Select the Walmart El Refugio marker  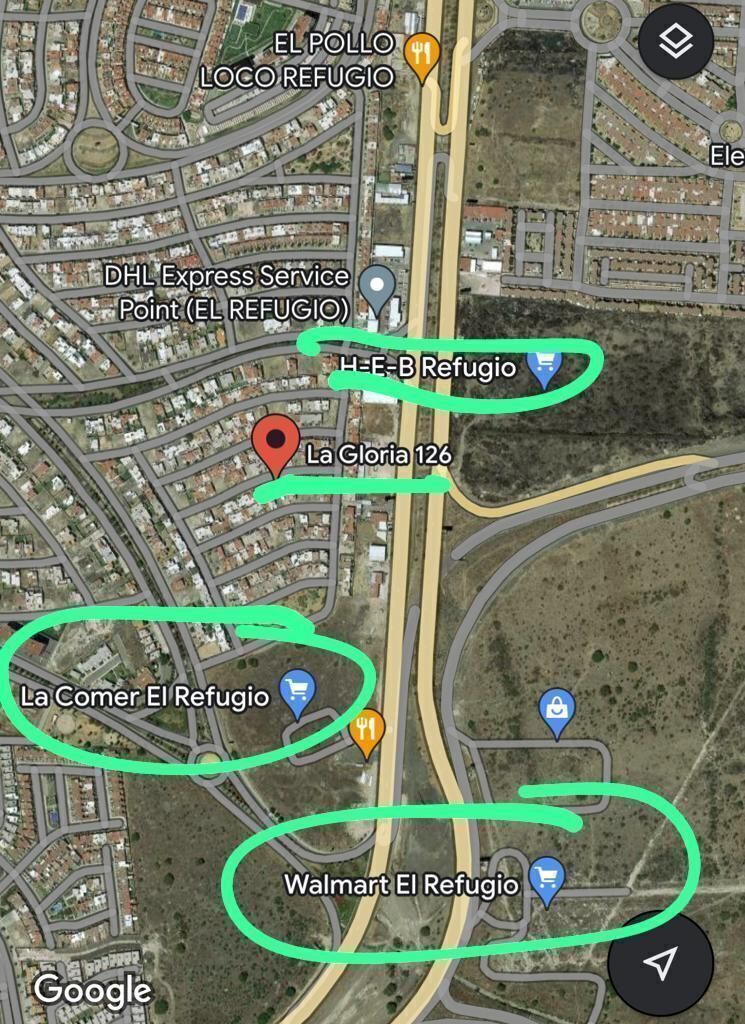click(x=546, y=880)
